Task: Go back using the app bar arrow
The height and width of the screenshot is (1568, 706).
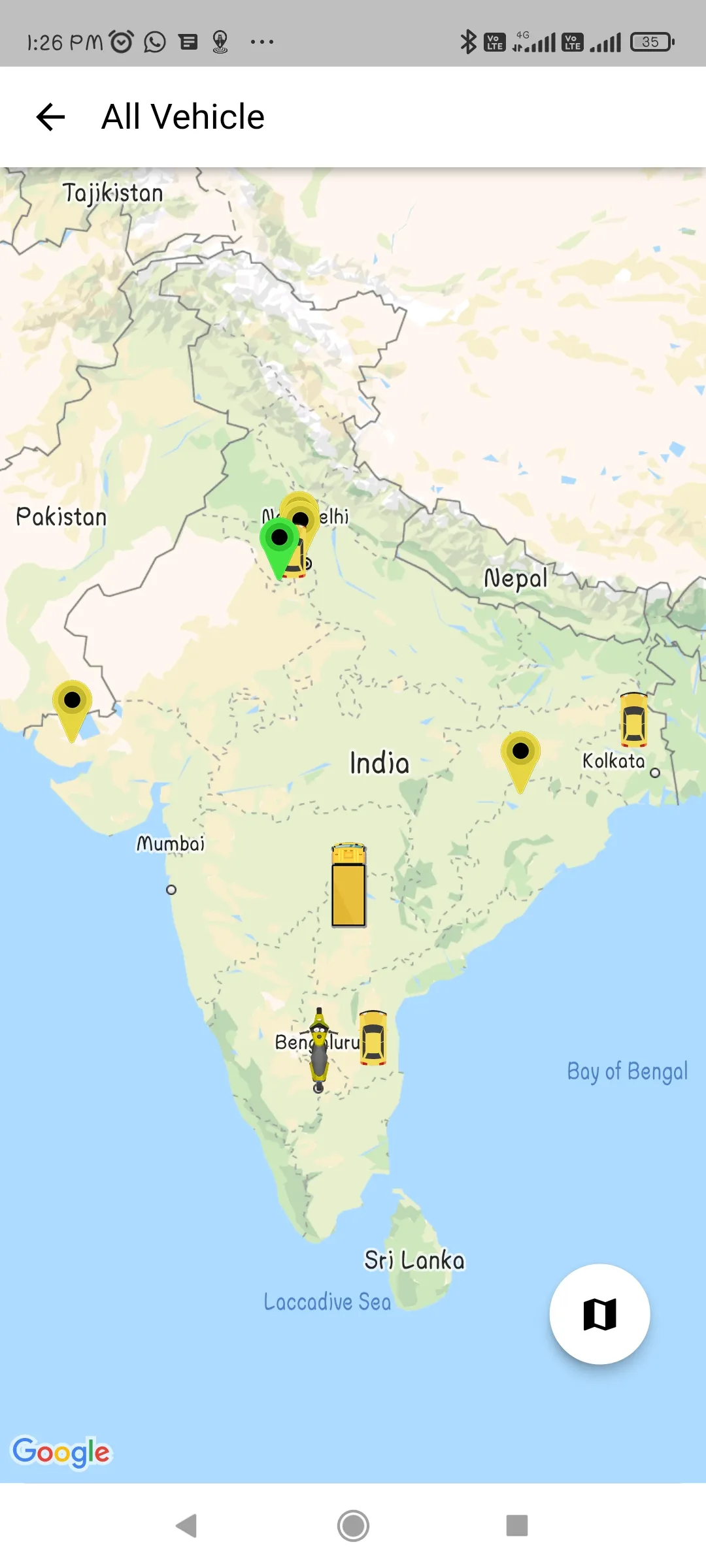Action: point(50,118)
